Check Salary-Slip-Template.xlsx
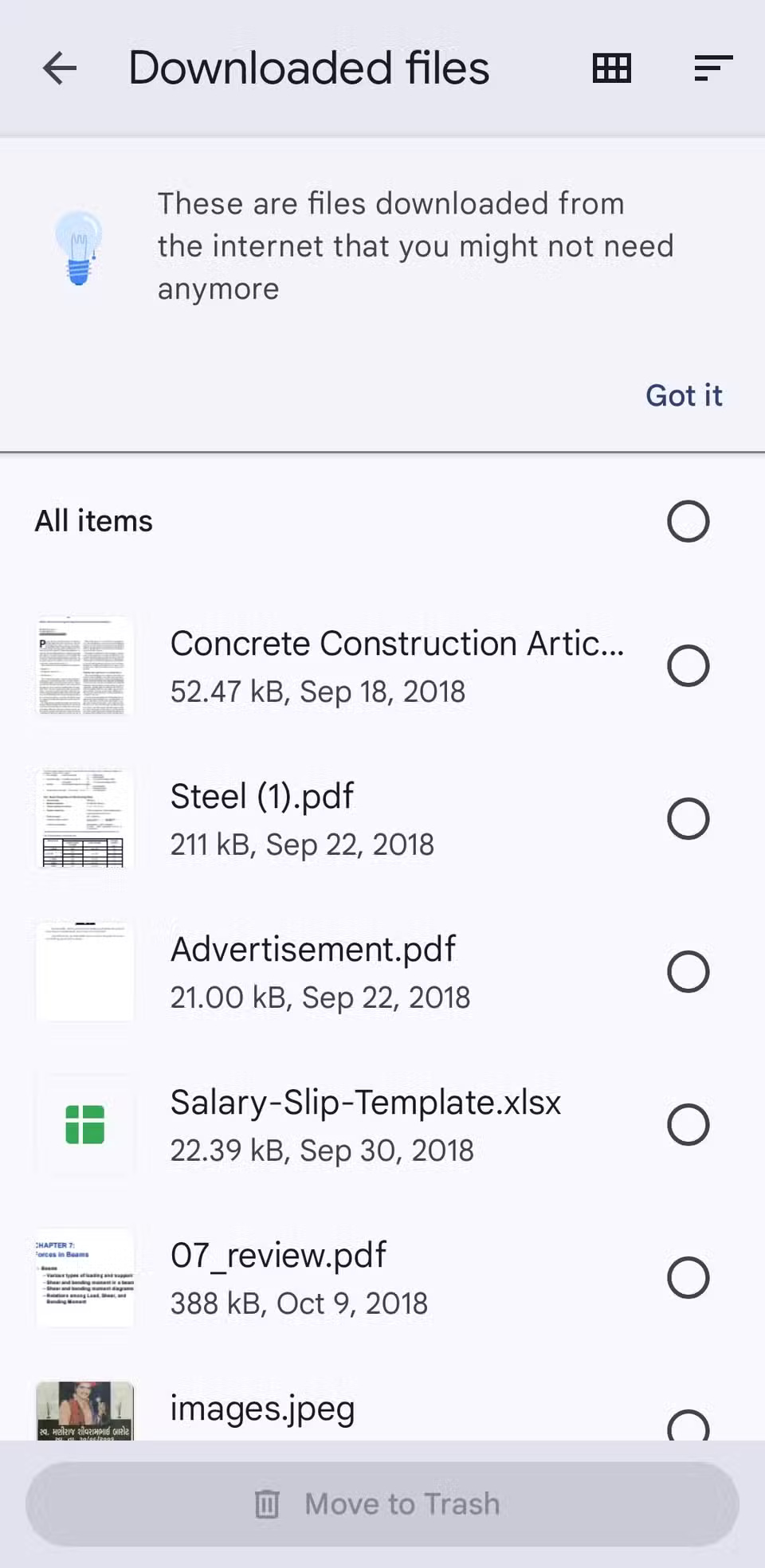Screen dimensions: 765x1568 click(688, 1125)
